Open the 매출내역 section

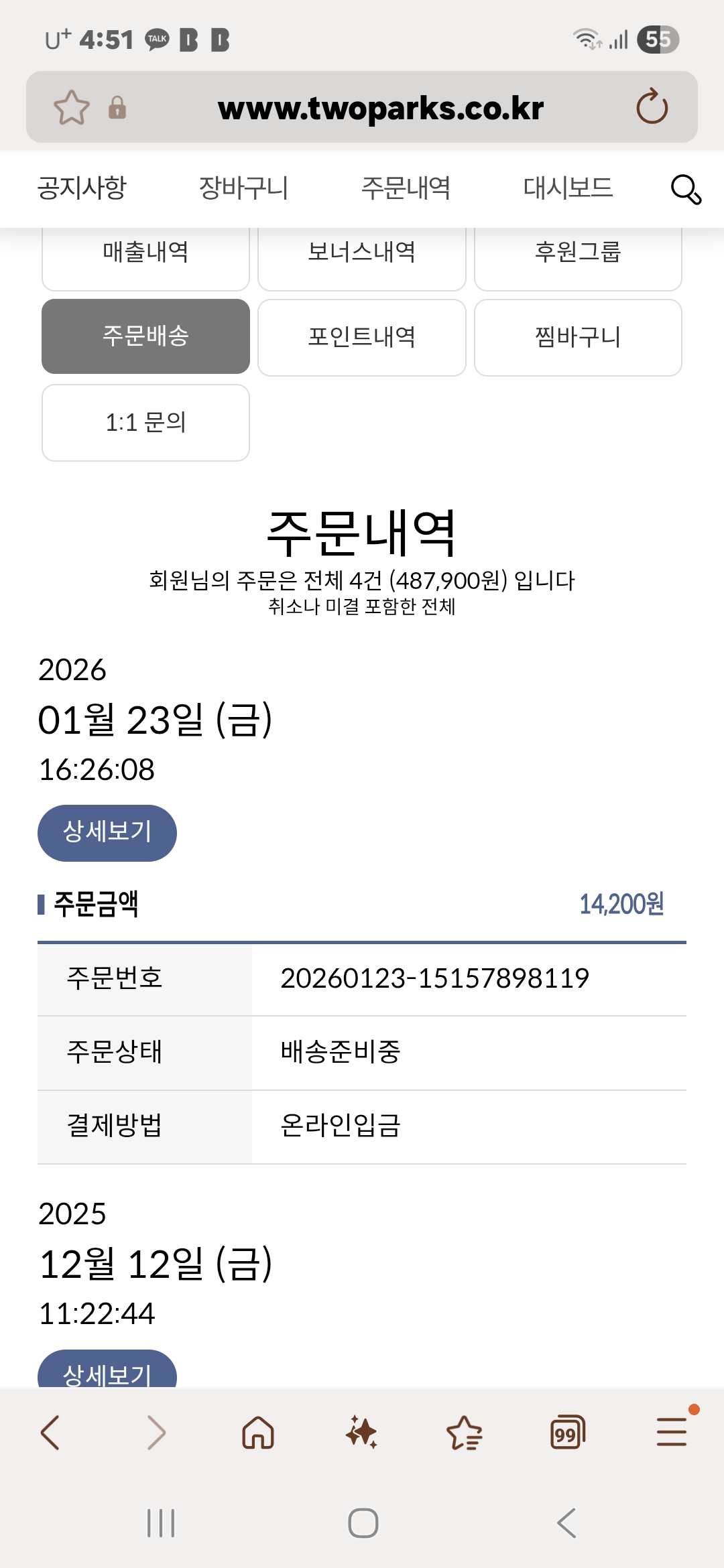click(x=145, y=256)
